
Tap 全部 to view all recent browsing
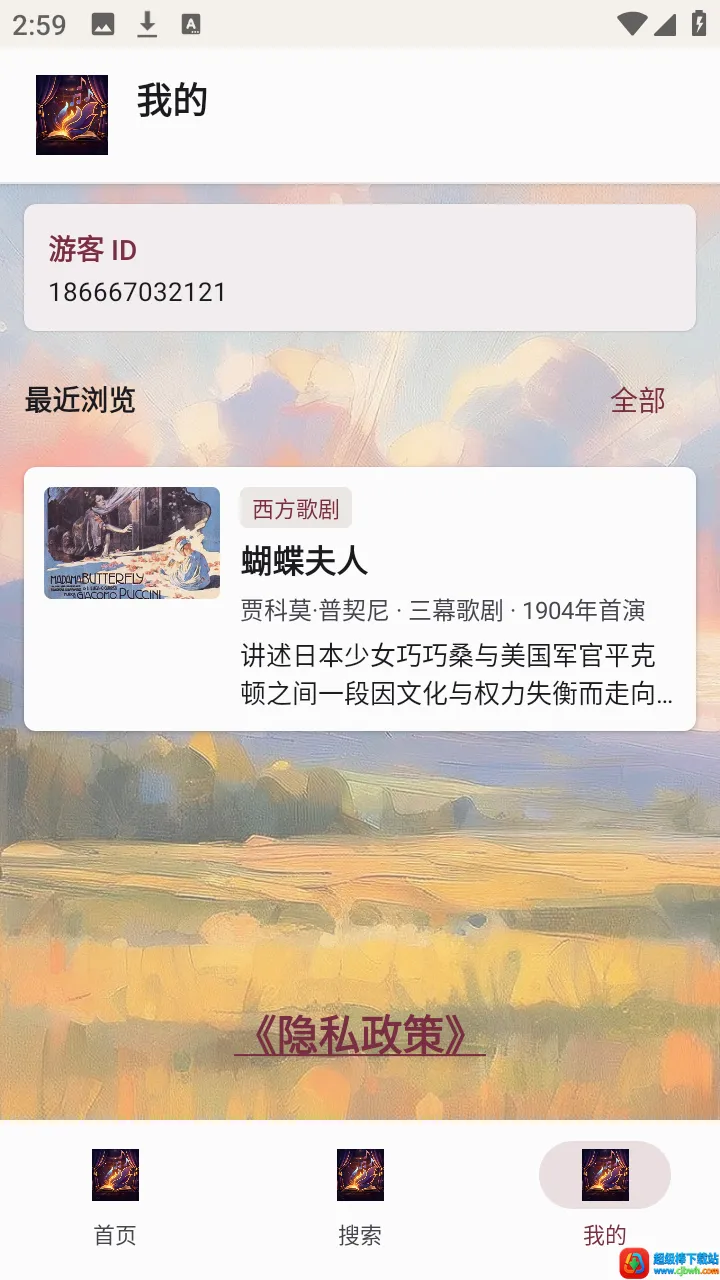click(638, 401)
